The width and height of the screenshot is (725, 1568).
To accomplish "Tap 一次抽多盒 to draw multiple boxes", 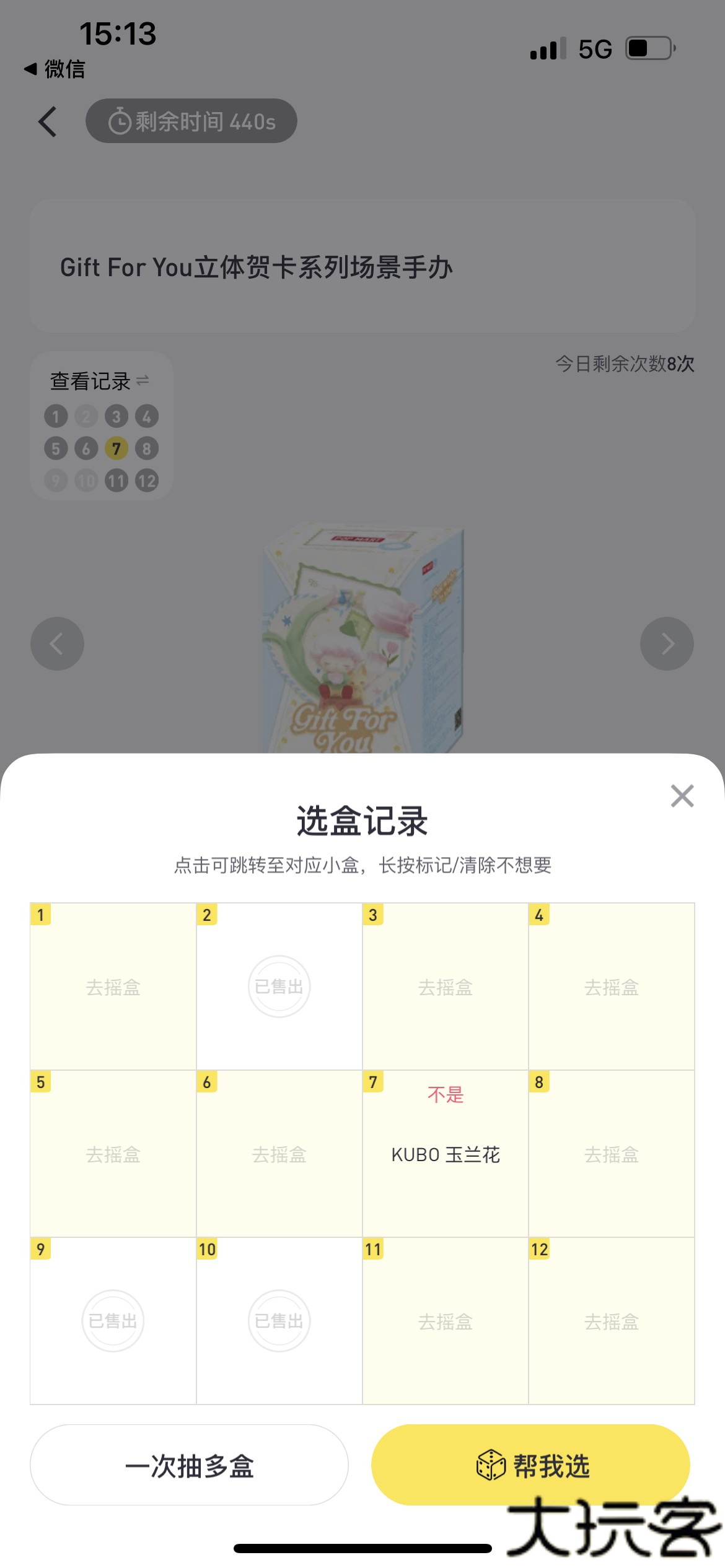I will 189,1465.
